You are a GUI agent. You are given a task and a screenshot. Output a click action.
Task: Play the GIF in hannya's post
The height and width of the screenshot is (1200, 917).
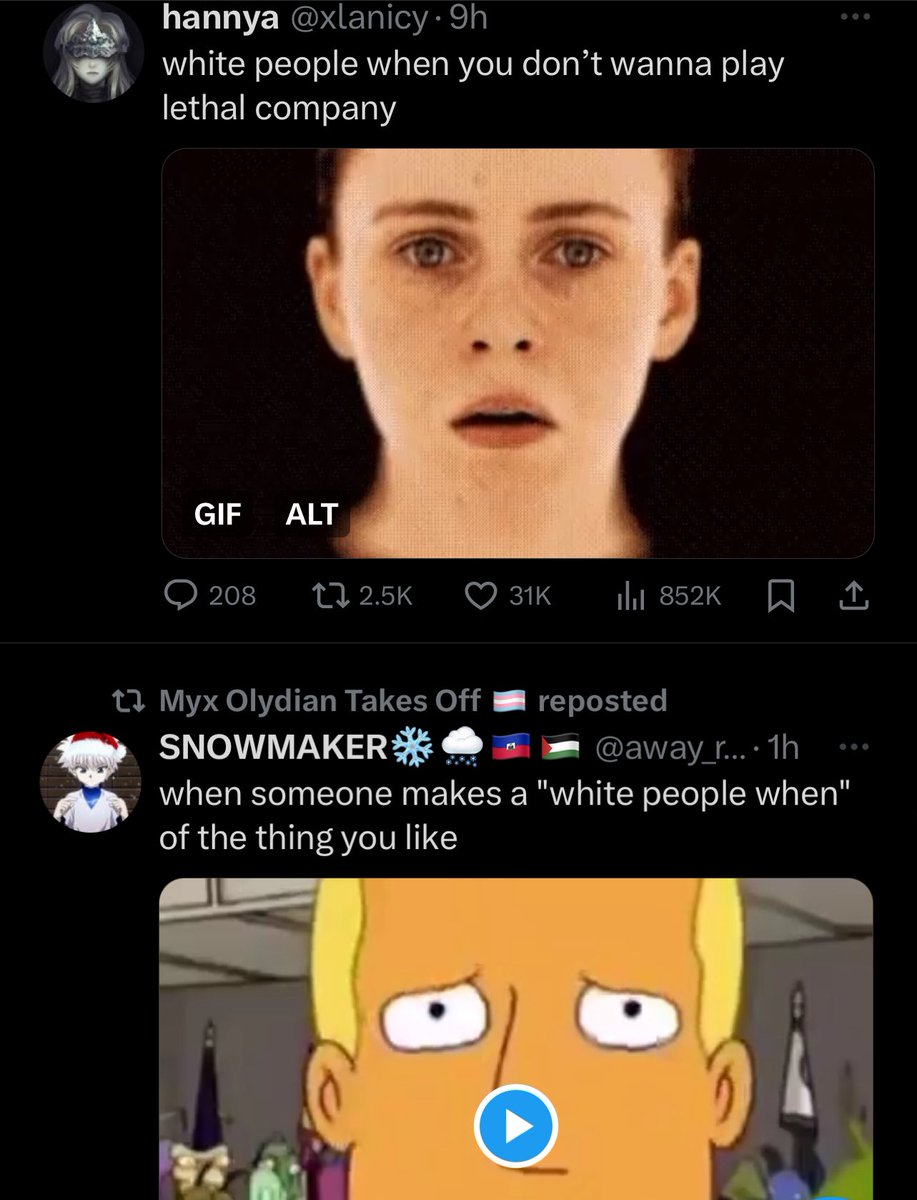point(517,352)
